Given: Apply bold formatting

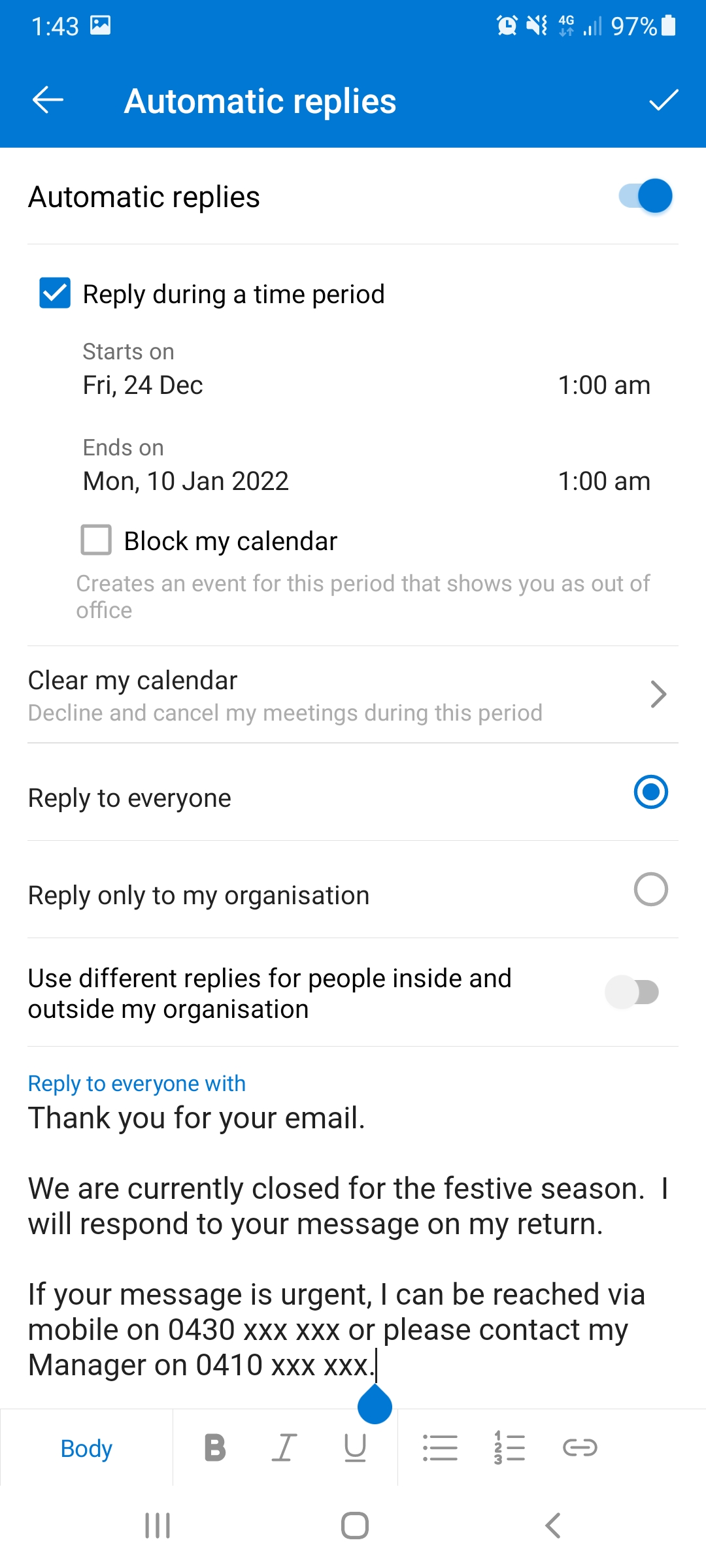Looking at the screenshot, I should (x=215, y=1448).
